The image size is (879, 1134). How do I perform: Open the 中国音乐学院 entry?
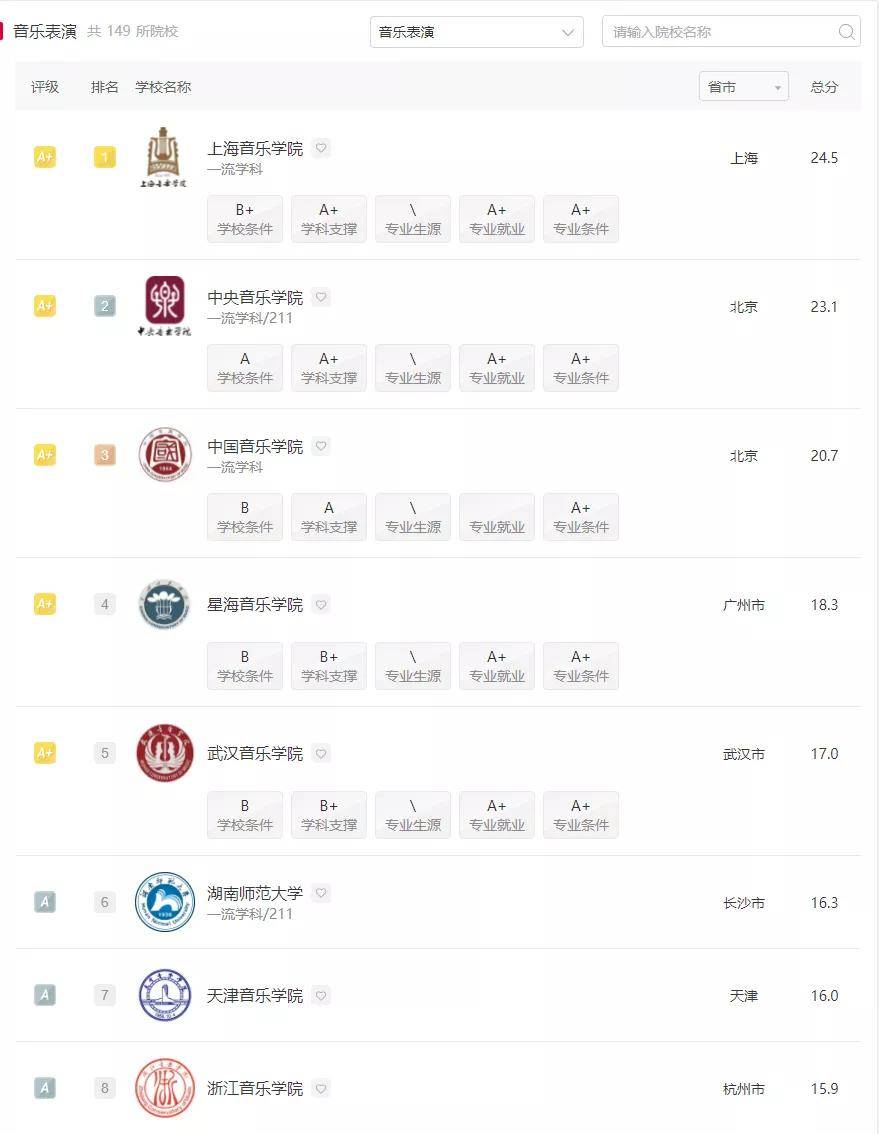coord(254,447)
